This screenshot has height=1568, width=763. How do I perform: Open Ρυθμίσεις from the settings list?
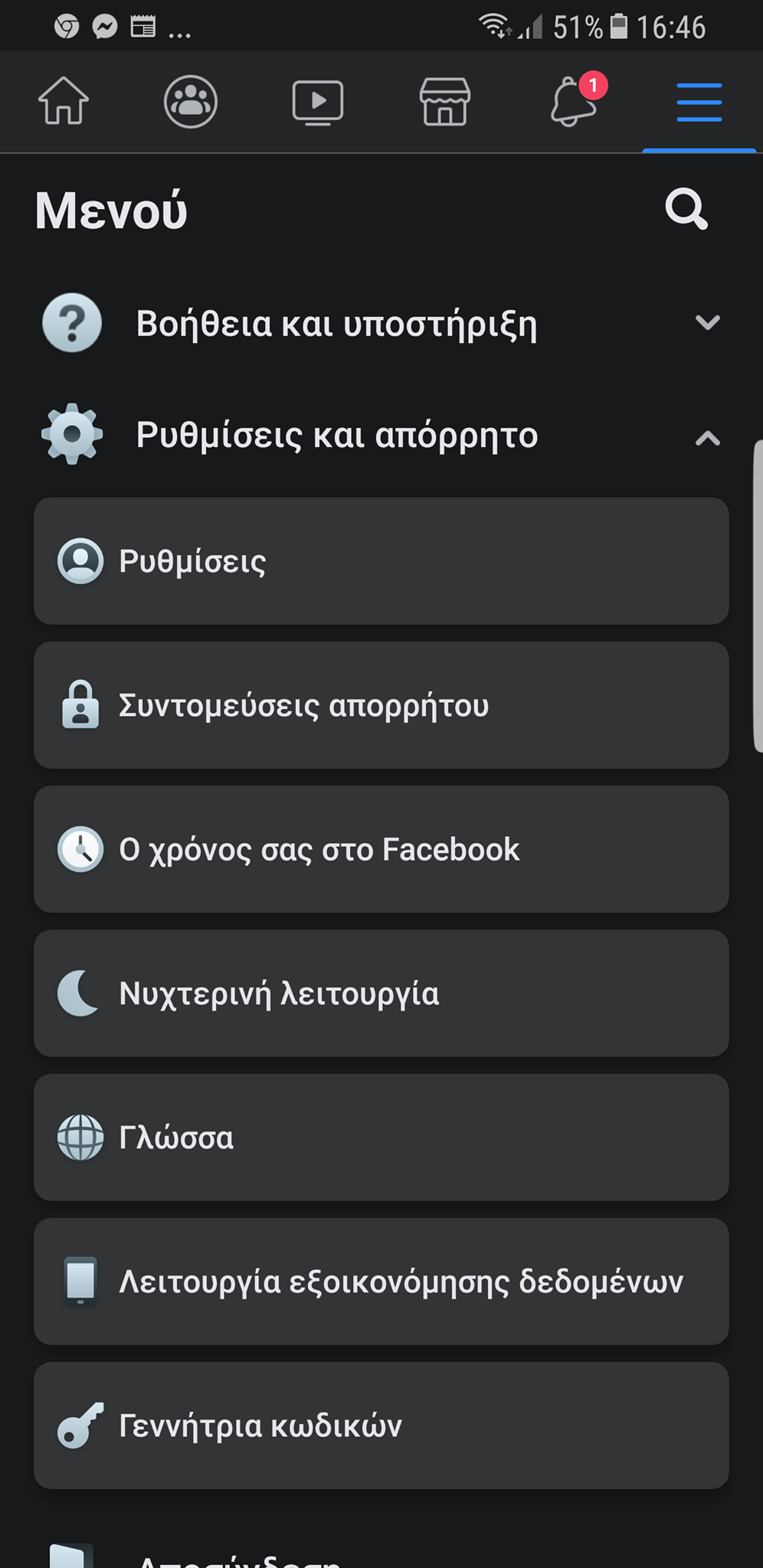[381, 560]
